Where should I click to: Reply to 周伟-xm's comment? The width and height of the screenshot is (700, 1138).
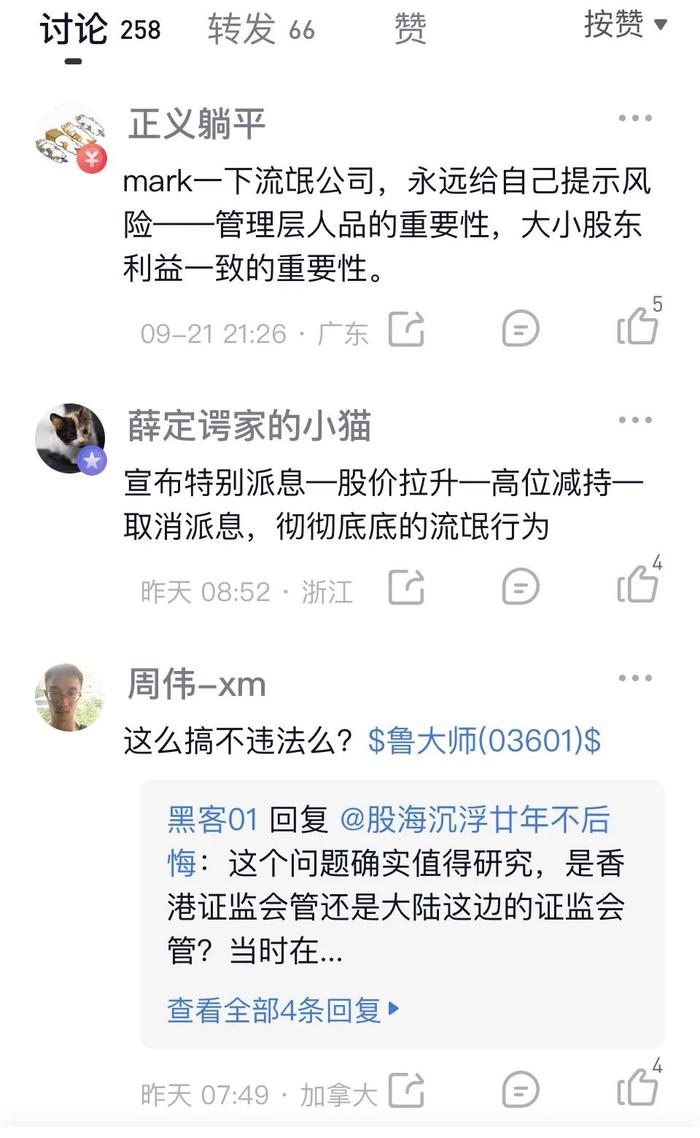[x=520, y=1090]
